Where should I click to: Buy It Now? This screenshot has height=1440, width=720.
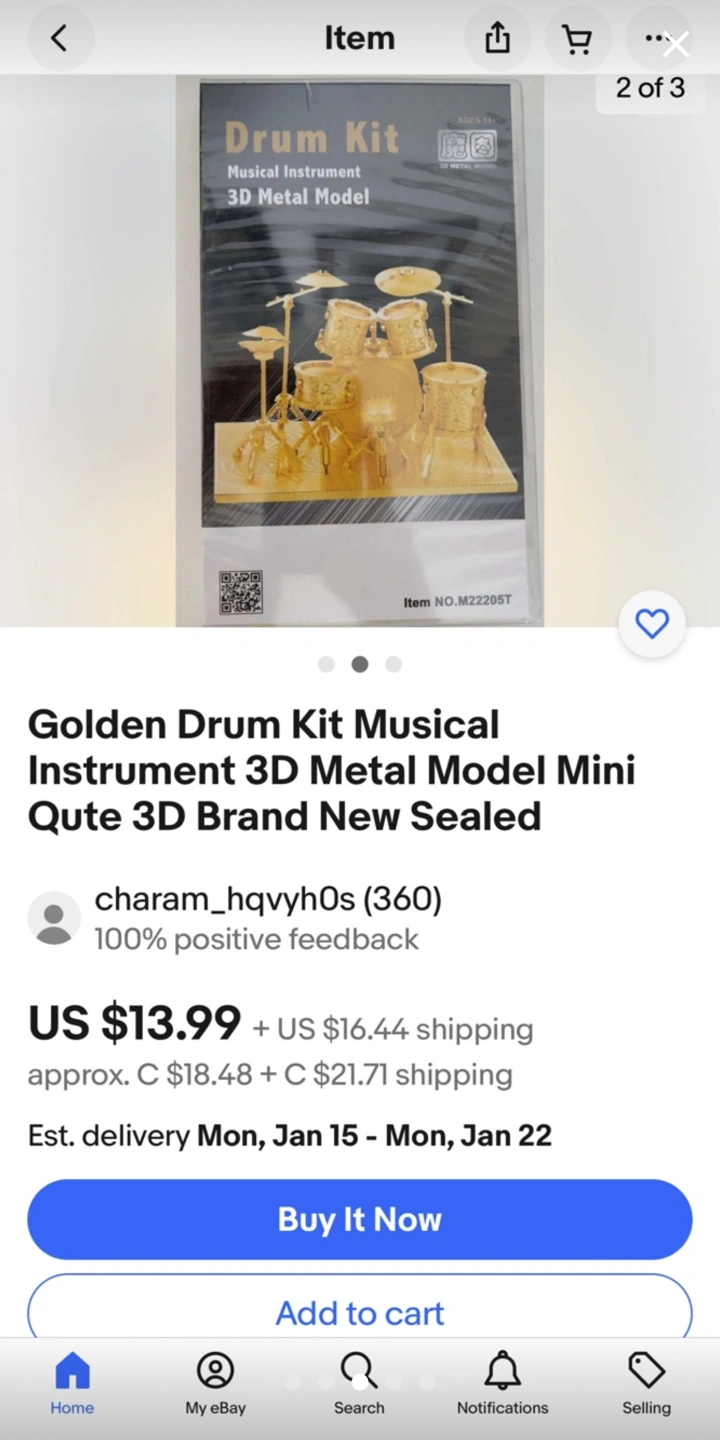(x=360, y=1219)
